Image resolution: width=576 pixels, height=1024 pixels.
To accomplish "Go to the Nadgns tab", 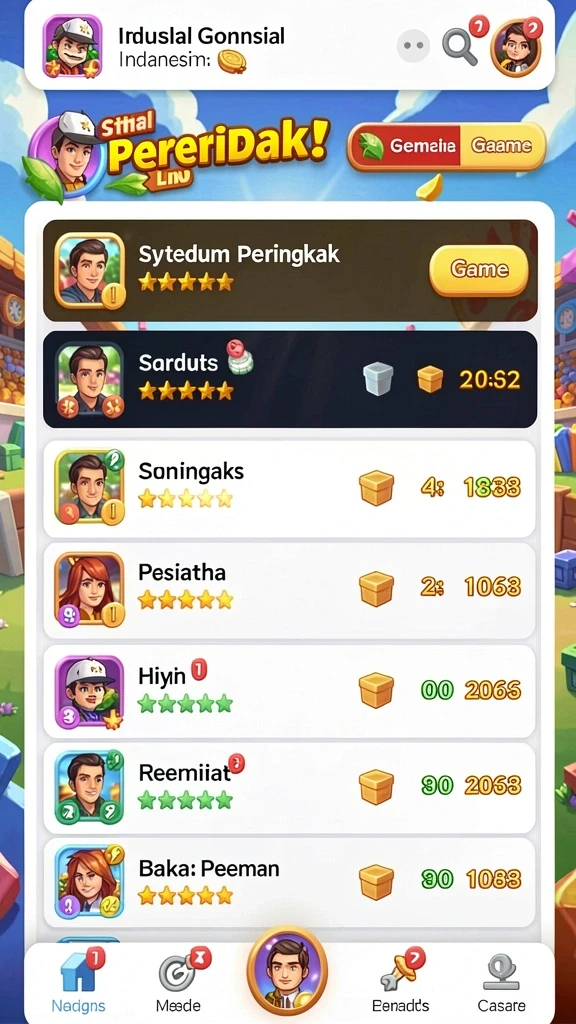I will [x=78, y=982].
